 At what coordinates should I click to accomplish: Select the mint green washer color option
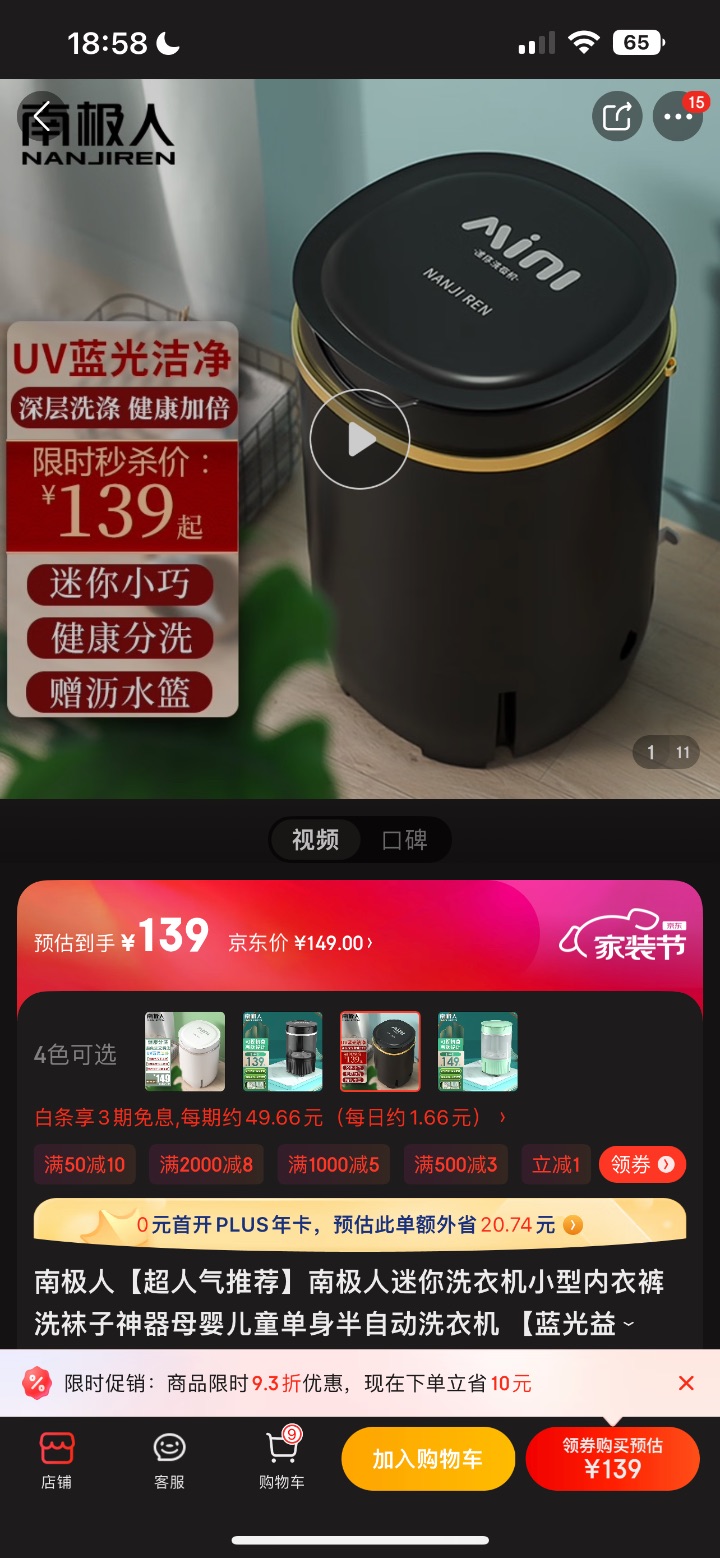(478, 1052)
